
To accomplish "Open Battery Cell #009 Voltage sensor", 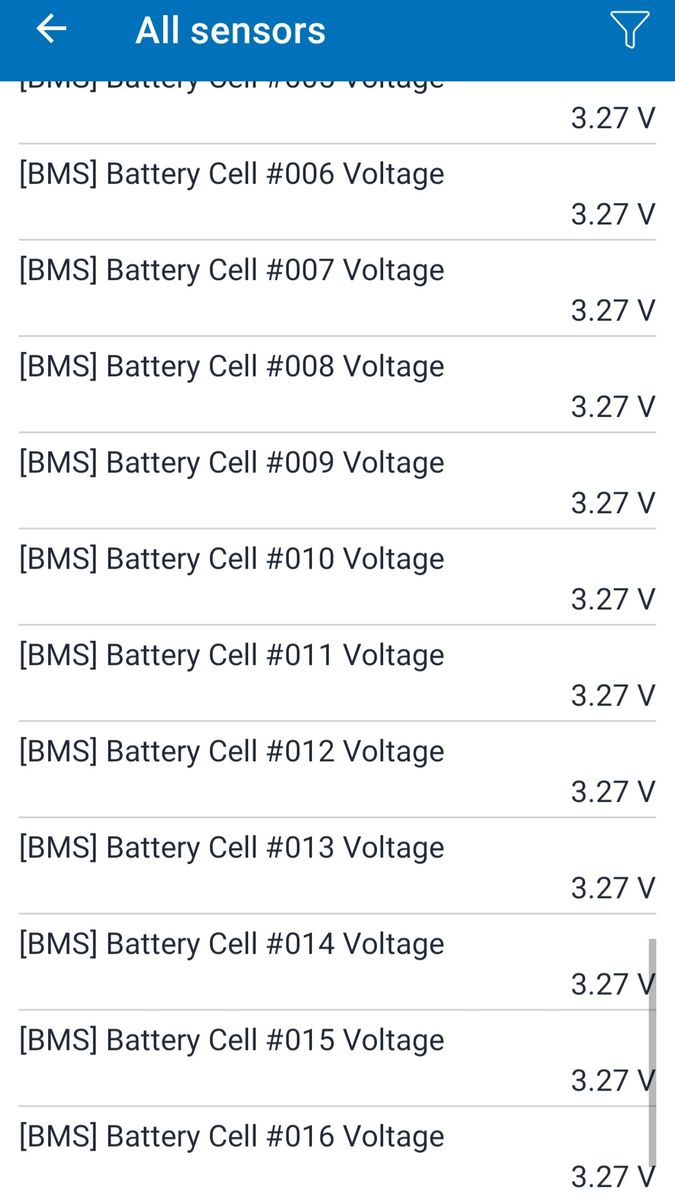I will click(x=337, y=480).
